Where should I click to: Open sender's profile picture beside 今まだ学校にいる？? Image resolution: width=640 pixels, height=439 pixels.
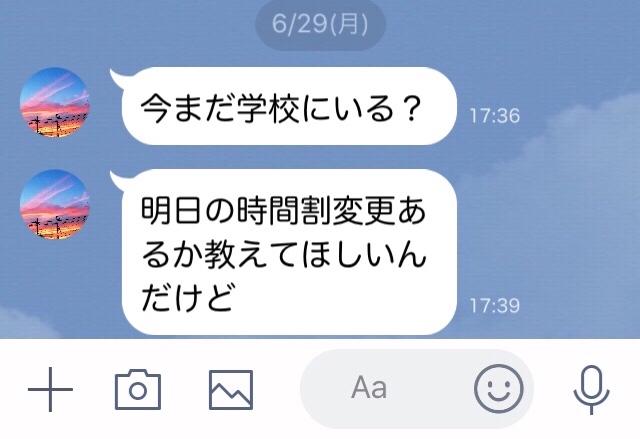(55, 103)
